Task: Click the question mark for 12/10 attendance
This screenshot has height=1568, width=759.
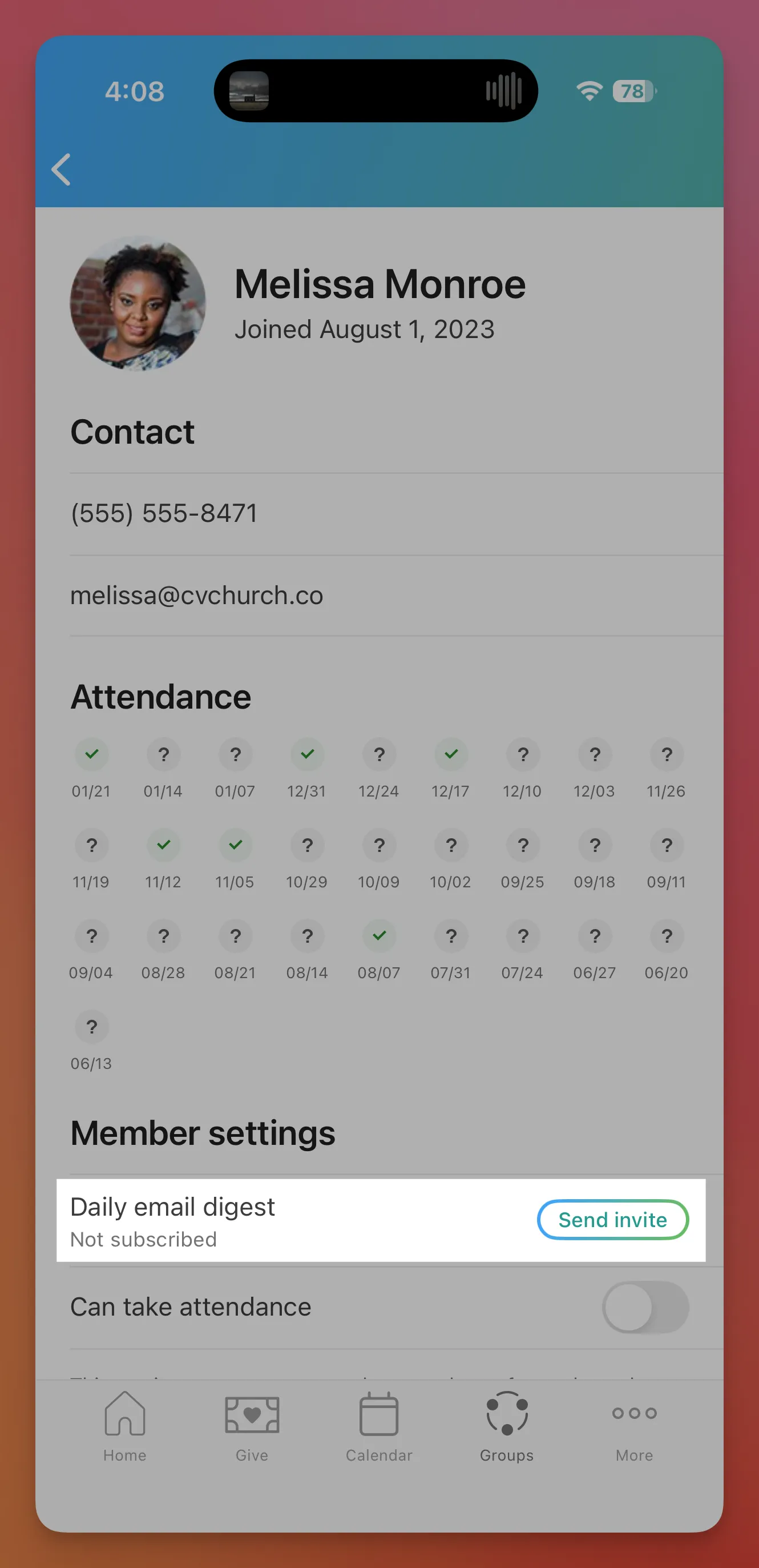Action: click(523, 755)
